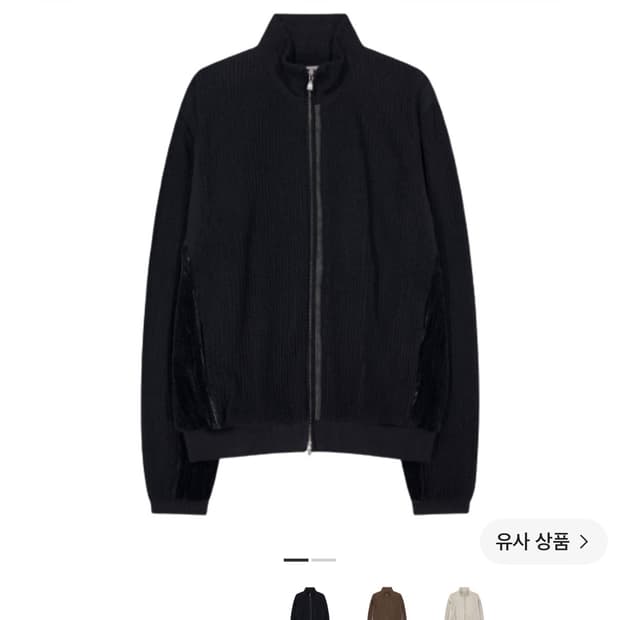Select the ivory jacket color thumbnail

click(x=465, y=603)
